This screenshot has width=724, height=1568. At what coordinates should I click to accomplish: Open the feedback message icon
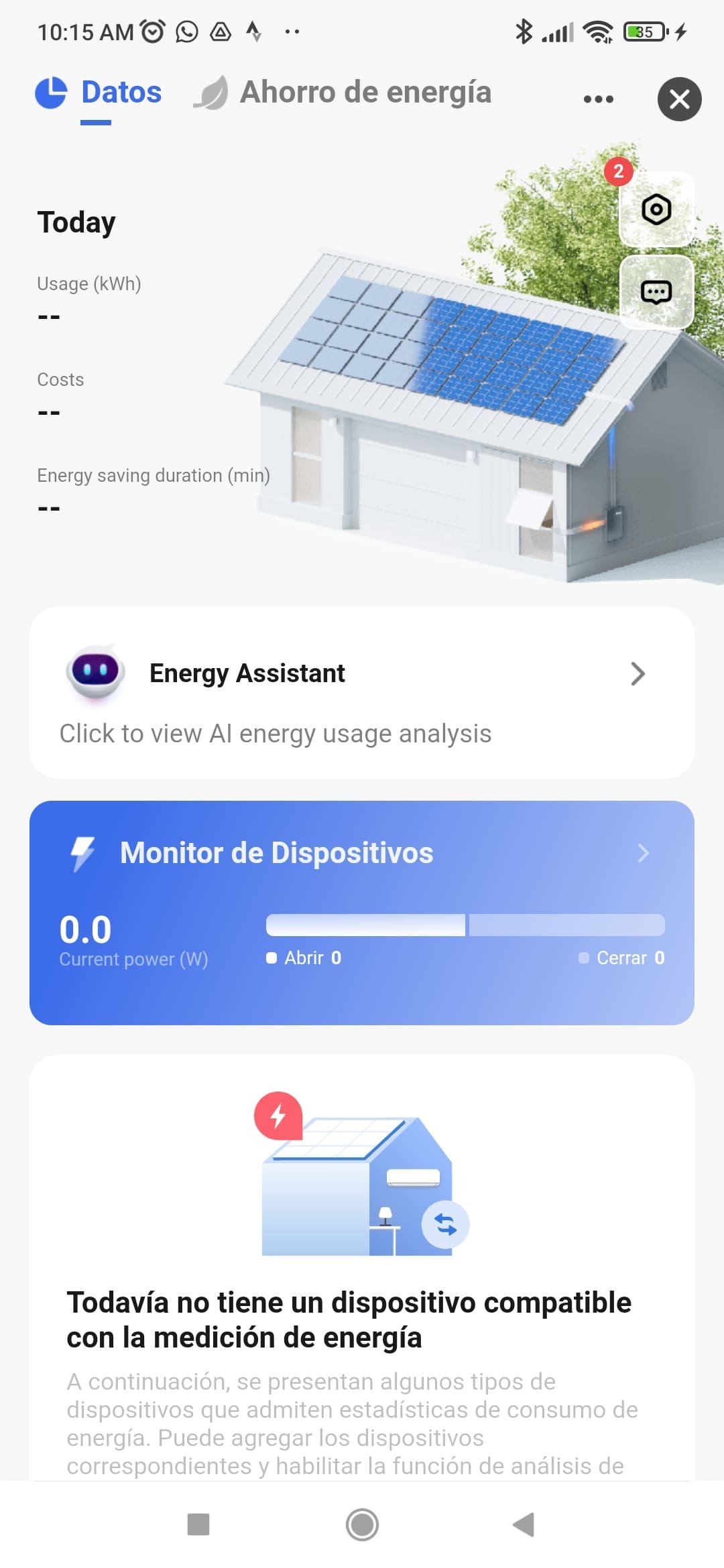[x=656, y=292]
